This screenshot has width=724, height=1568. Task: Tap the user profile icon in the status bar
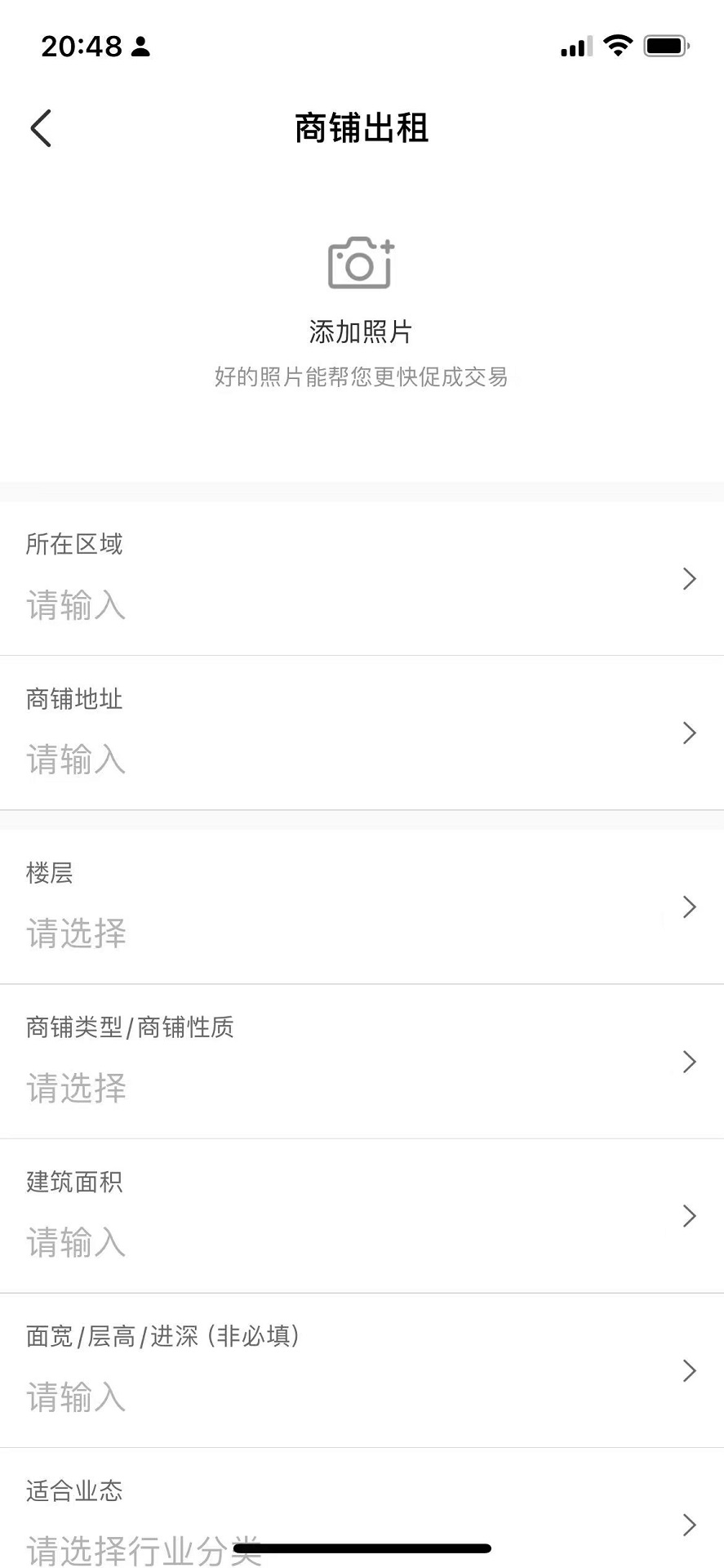tap(139, 47)
